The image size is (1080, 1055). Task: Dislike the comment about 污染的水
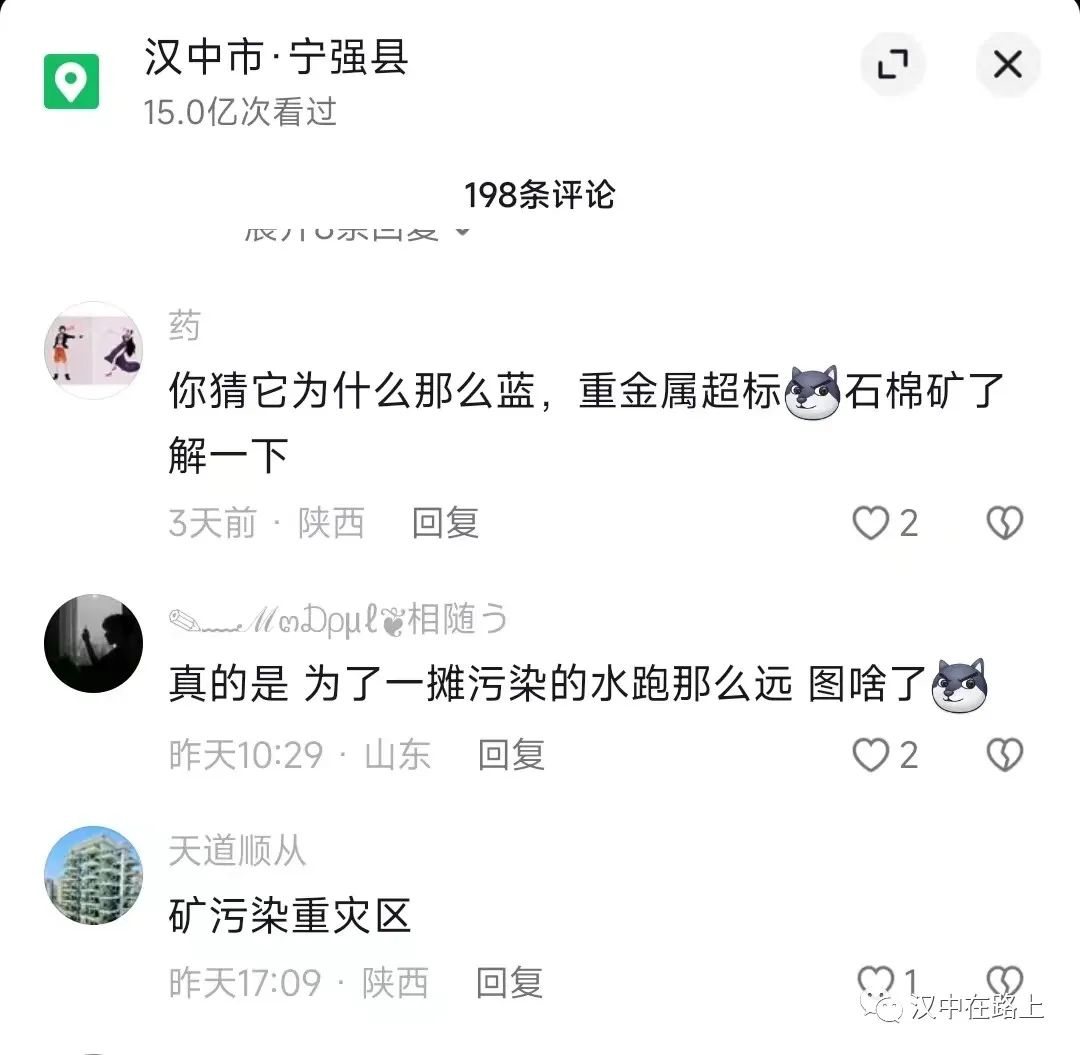pyautogui.click(x=1004, y=755)
